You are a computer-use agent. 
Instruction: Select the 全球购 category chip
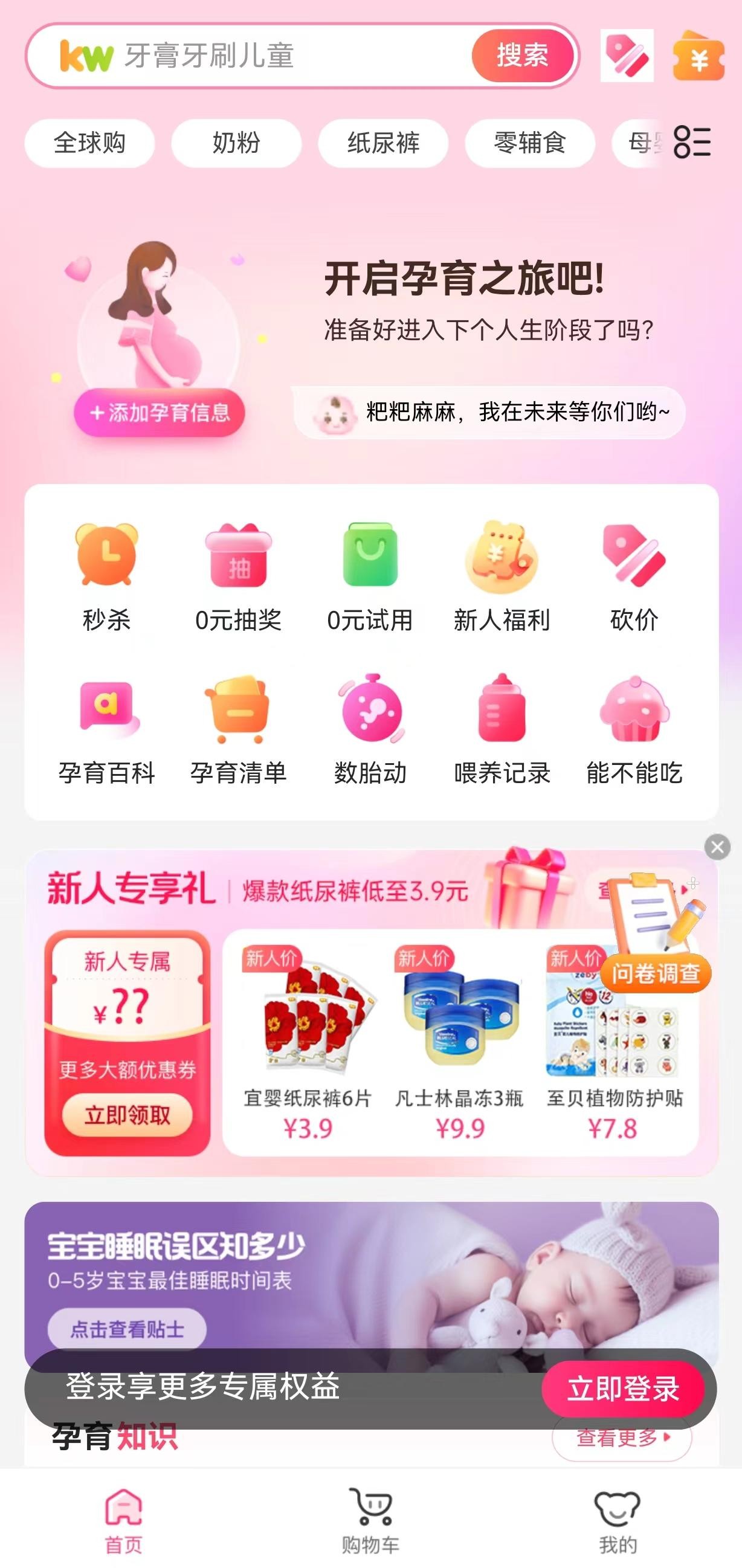tap(89, 143)
